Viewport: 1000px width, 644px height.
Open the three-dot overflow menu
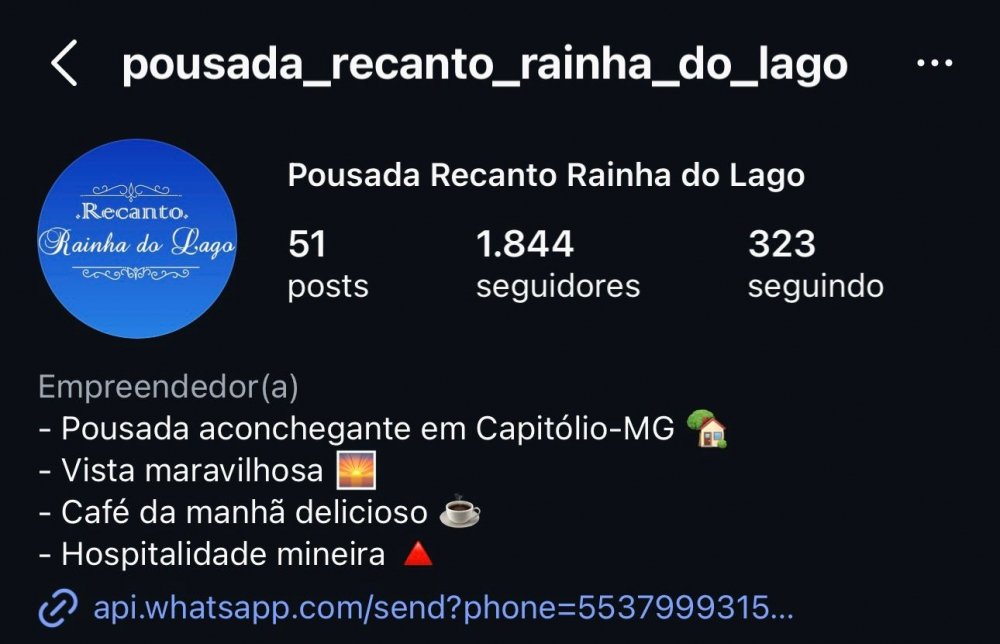click(934, 64)
